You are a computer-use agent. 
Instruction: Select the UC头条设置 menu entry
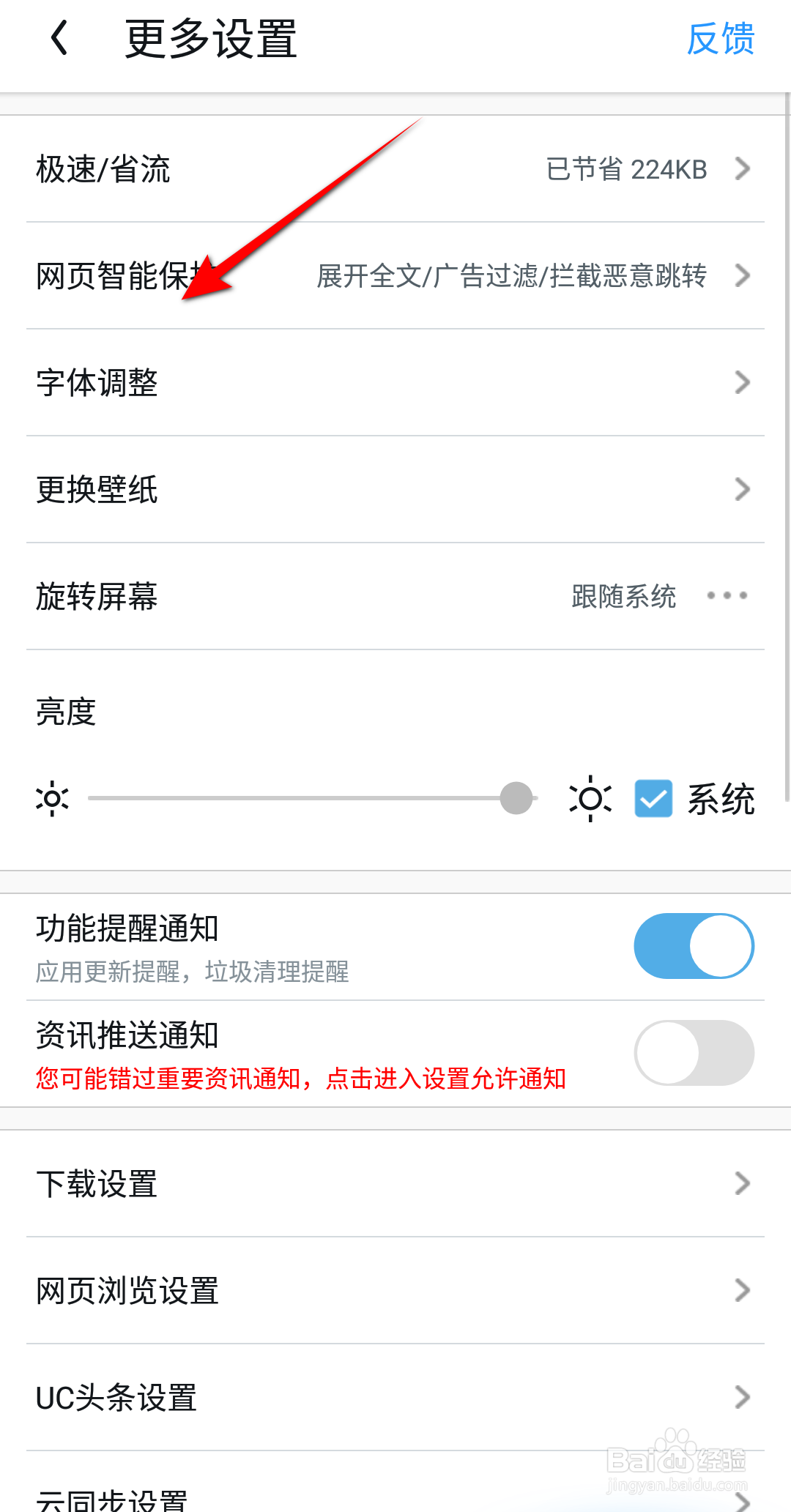coord(116,1397)
